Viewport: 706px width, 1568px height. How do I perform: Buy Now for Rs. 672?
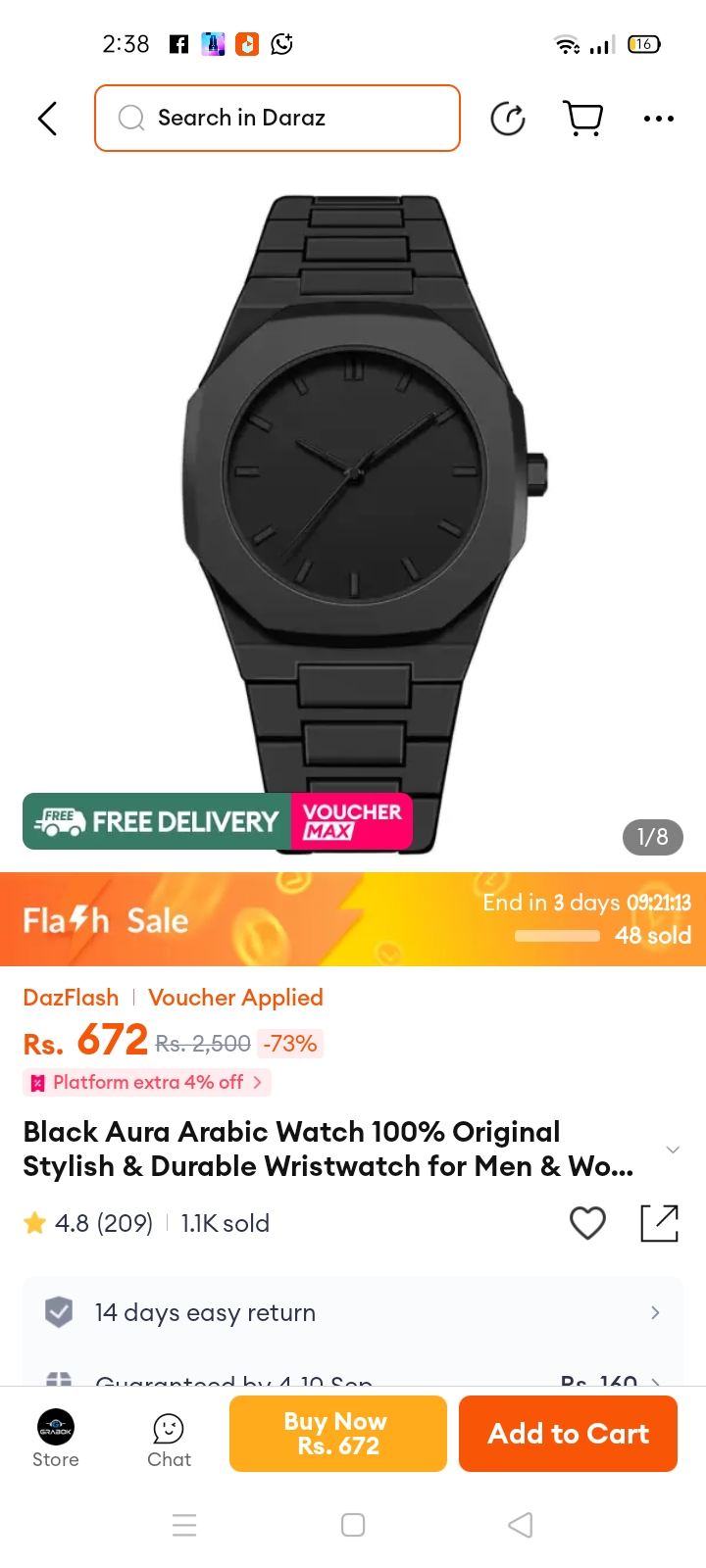(x=338, y=1434)
